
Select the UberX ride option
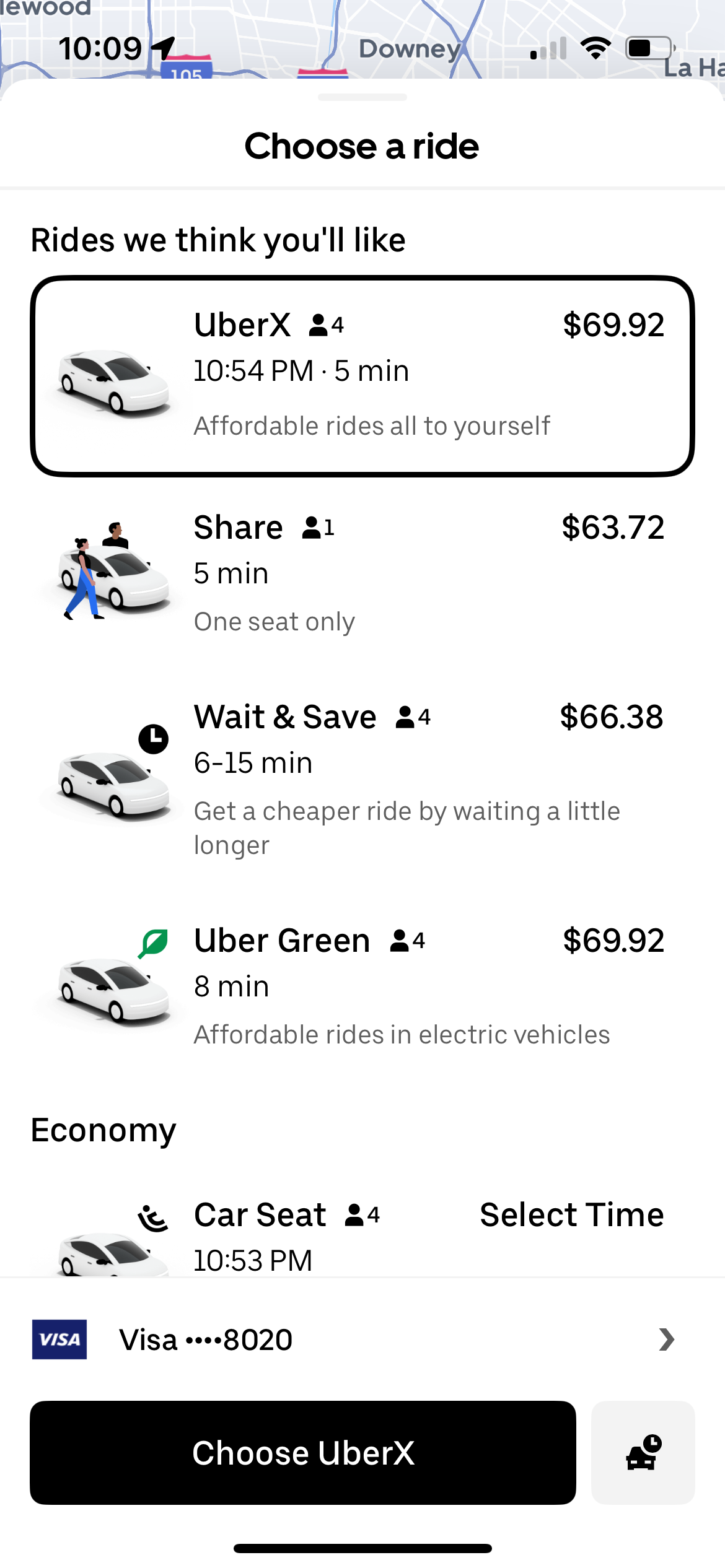362,376
